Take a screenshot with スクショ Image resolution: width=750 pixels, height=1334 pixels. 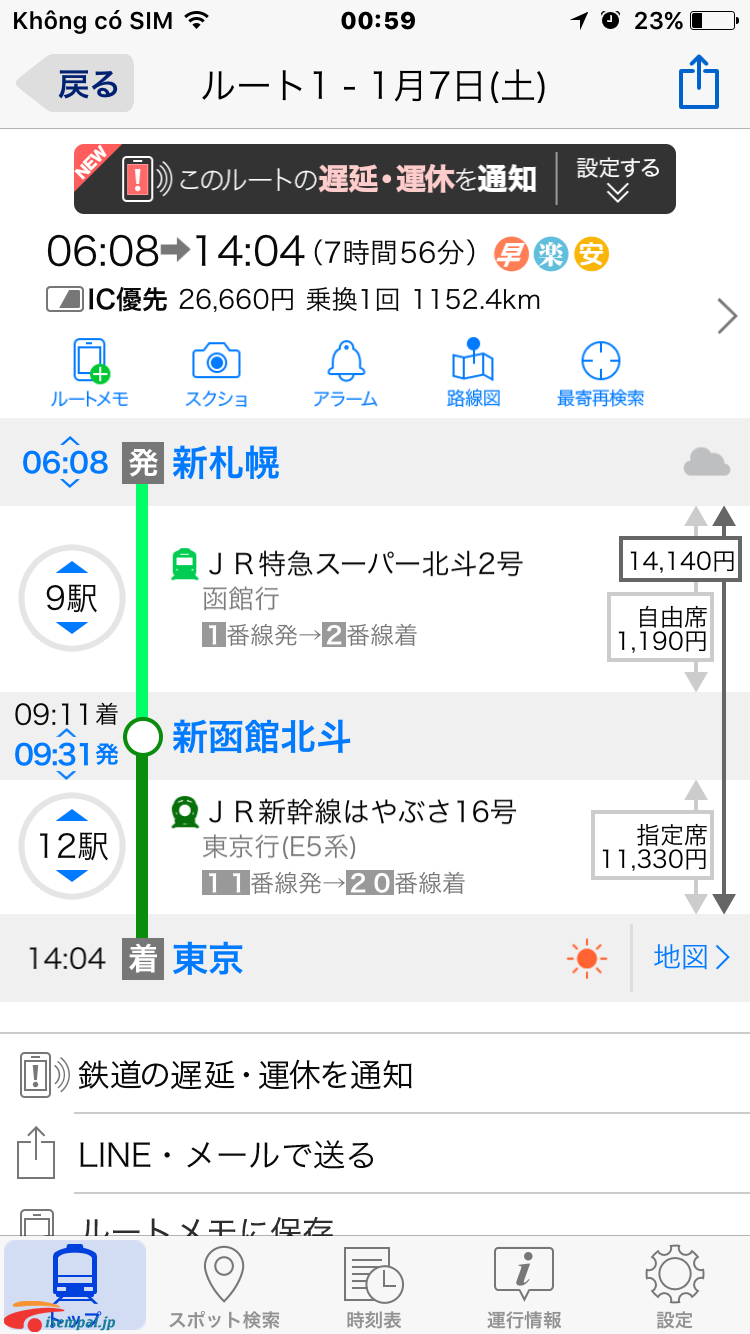[217, 373]
